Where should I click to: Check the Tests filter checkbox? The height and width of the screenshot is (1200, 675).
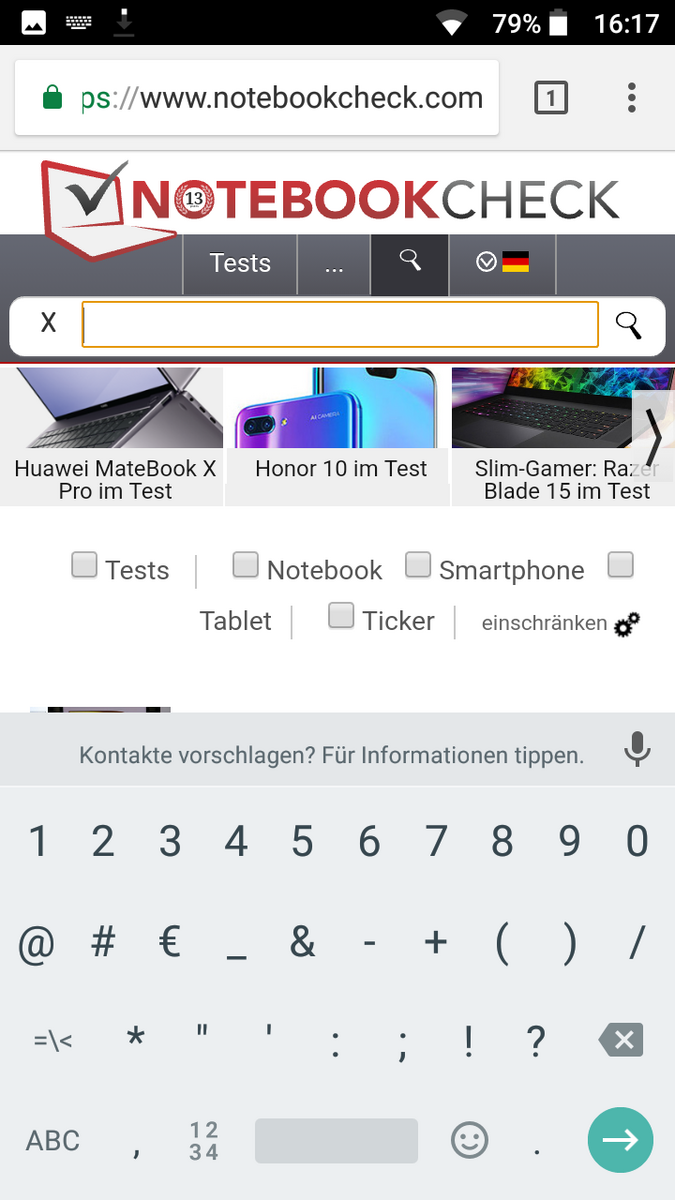84,565
